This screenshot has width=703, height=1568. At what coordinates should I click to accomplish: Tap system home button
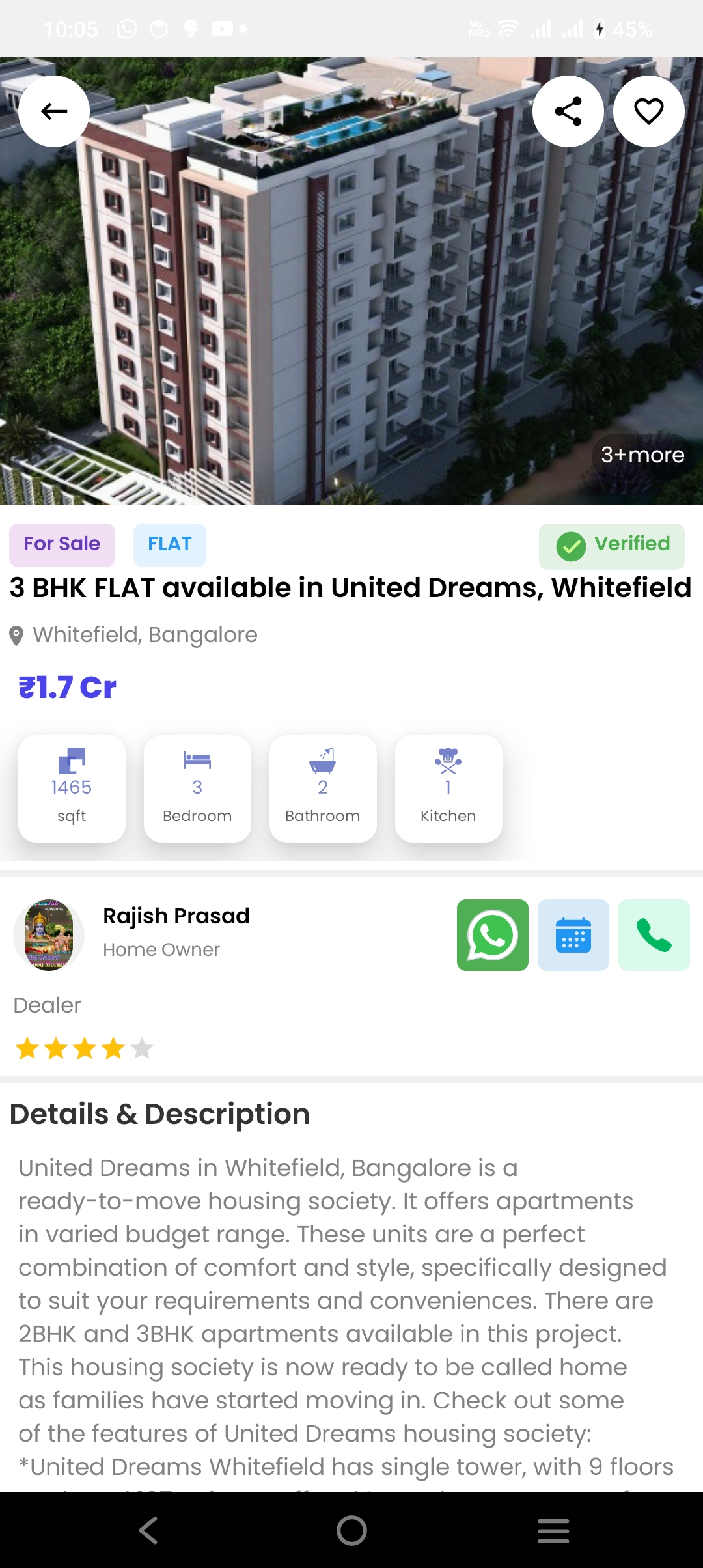pos(351,1530)
